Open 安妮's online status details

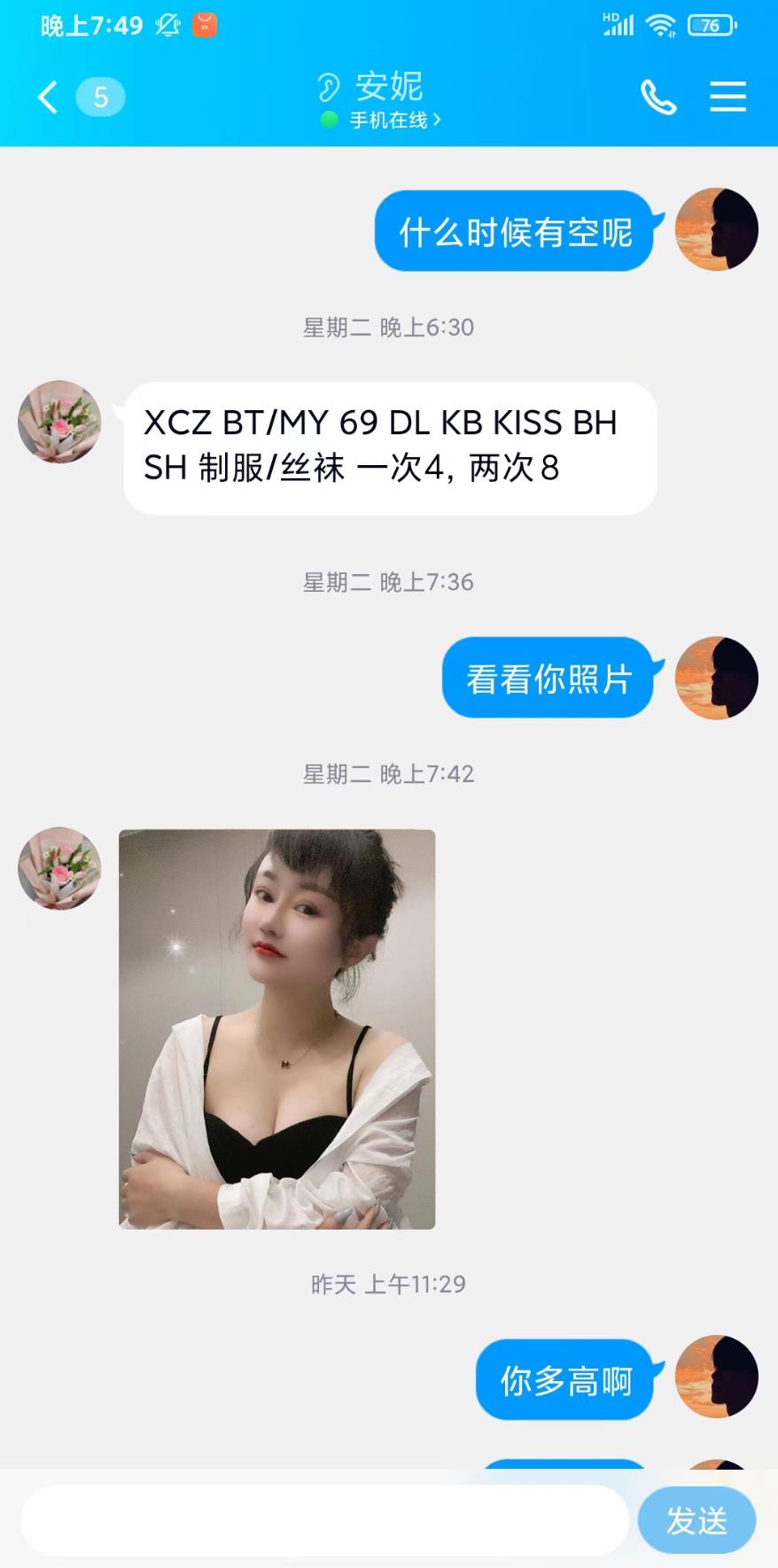390,120
